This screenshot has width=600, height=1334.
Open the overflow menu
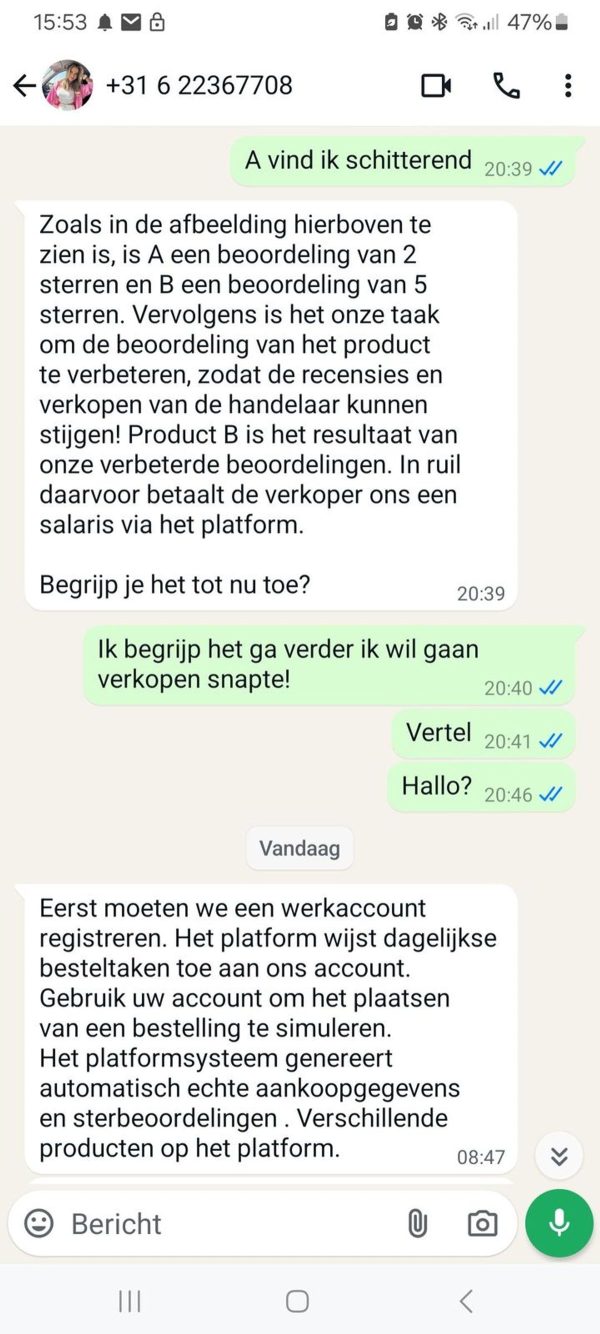tap(568, 86)
